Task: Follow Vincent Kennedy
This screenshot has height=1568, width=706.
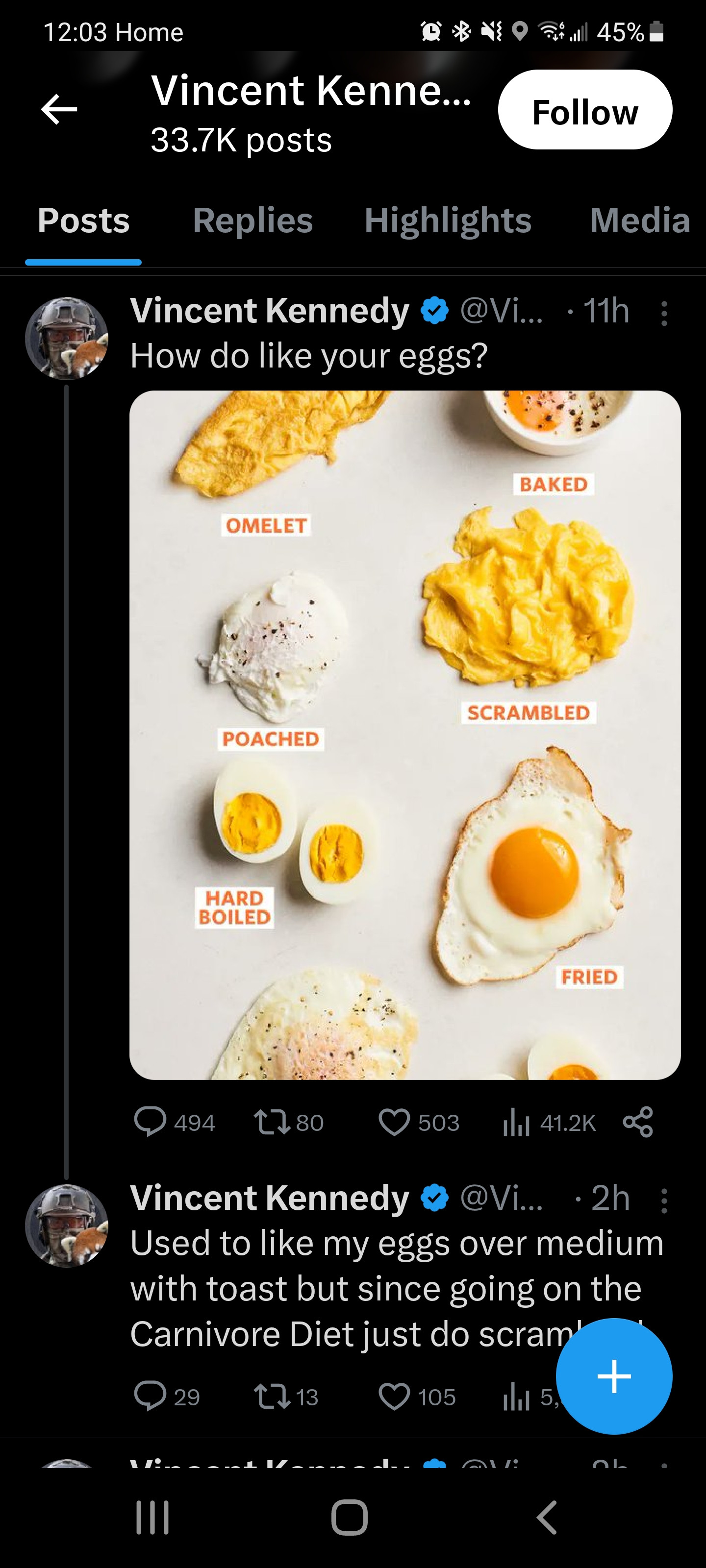Action: pos(584,110)
